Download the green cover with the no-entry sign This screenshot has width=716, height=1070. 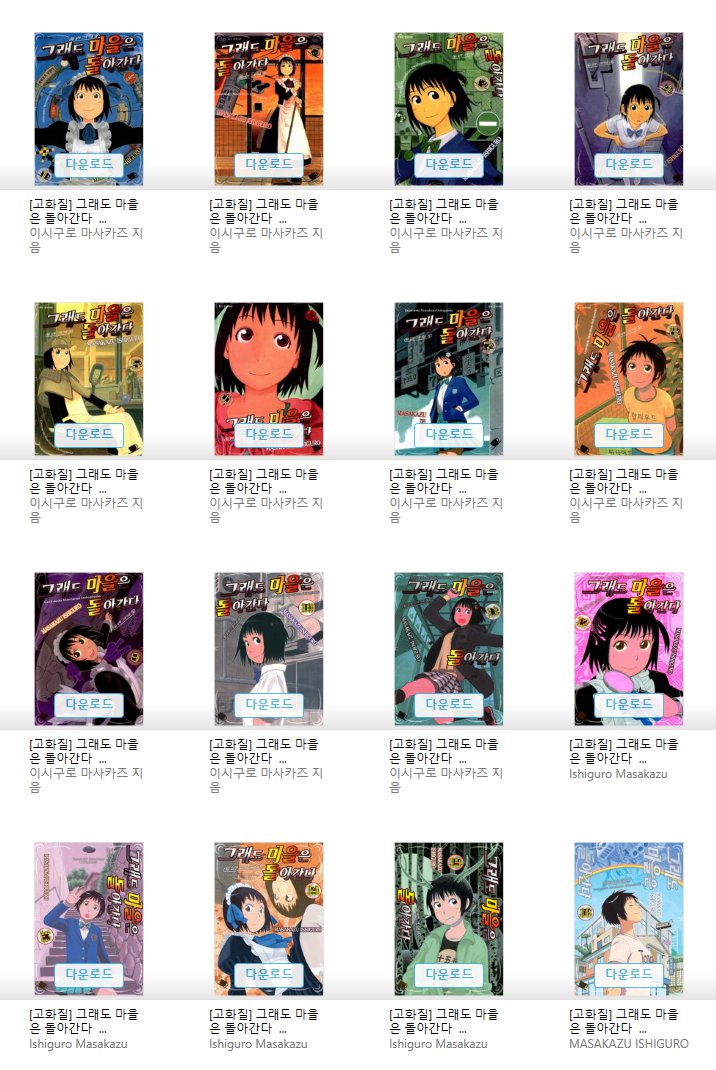(448, 165)
